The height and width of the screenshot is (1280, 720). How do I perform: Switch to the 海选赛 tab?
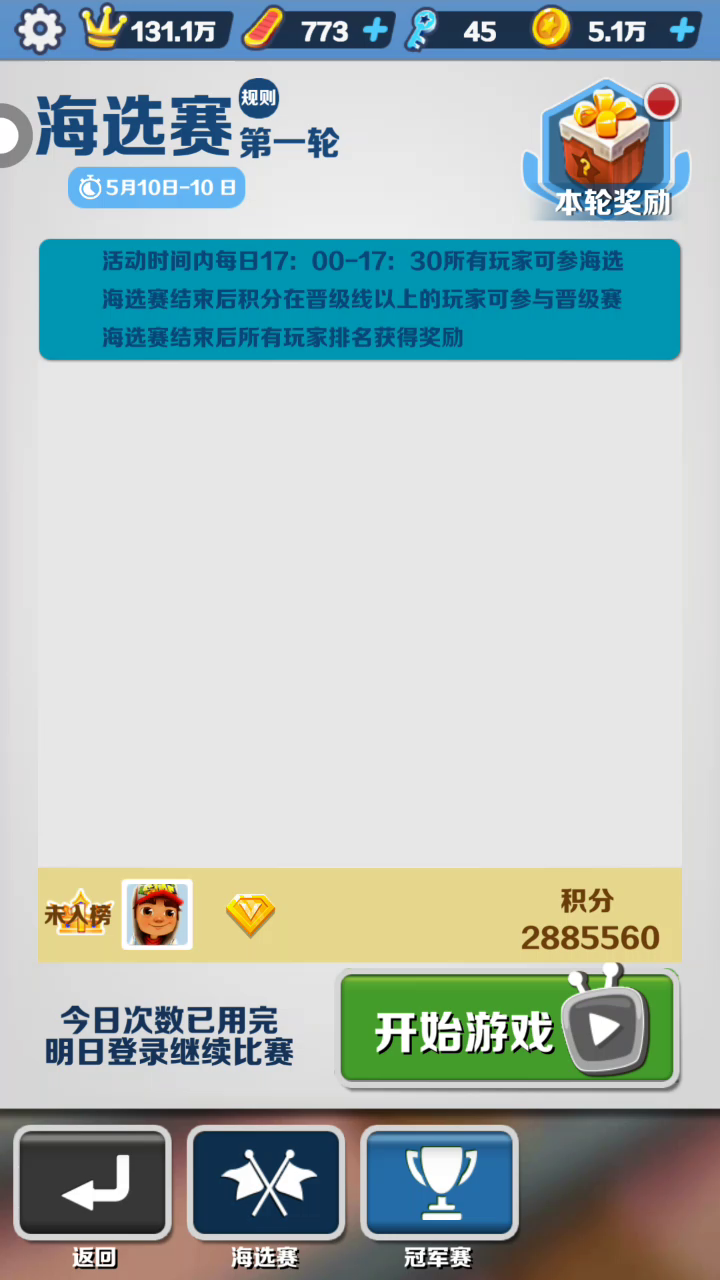click(x=266, y=1182)
